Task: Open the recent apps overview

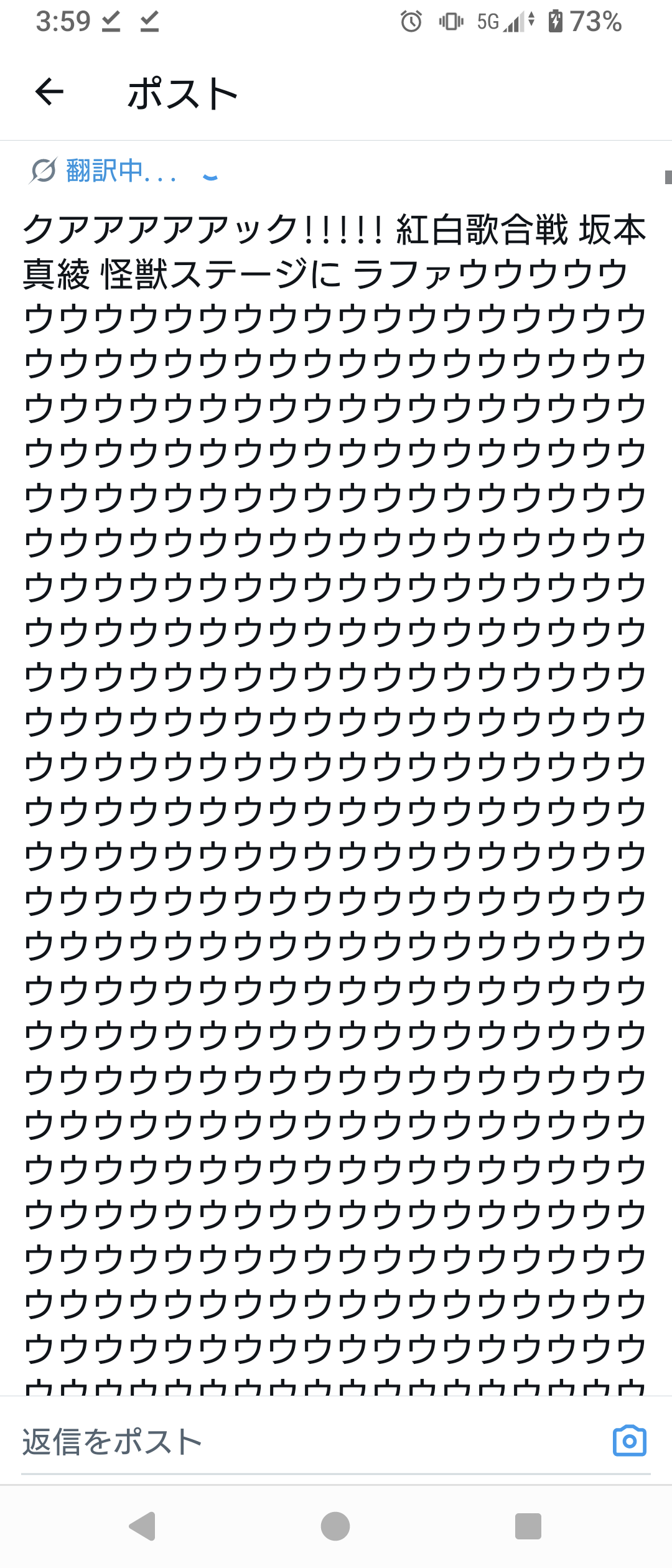Action: click(x=528, y=1526)
